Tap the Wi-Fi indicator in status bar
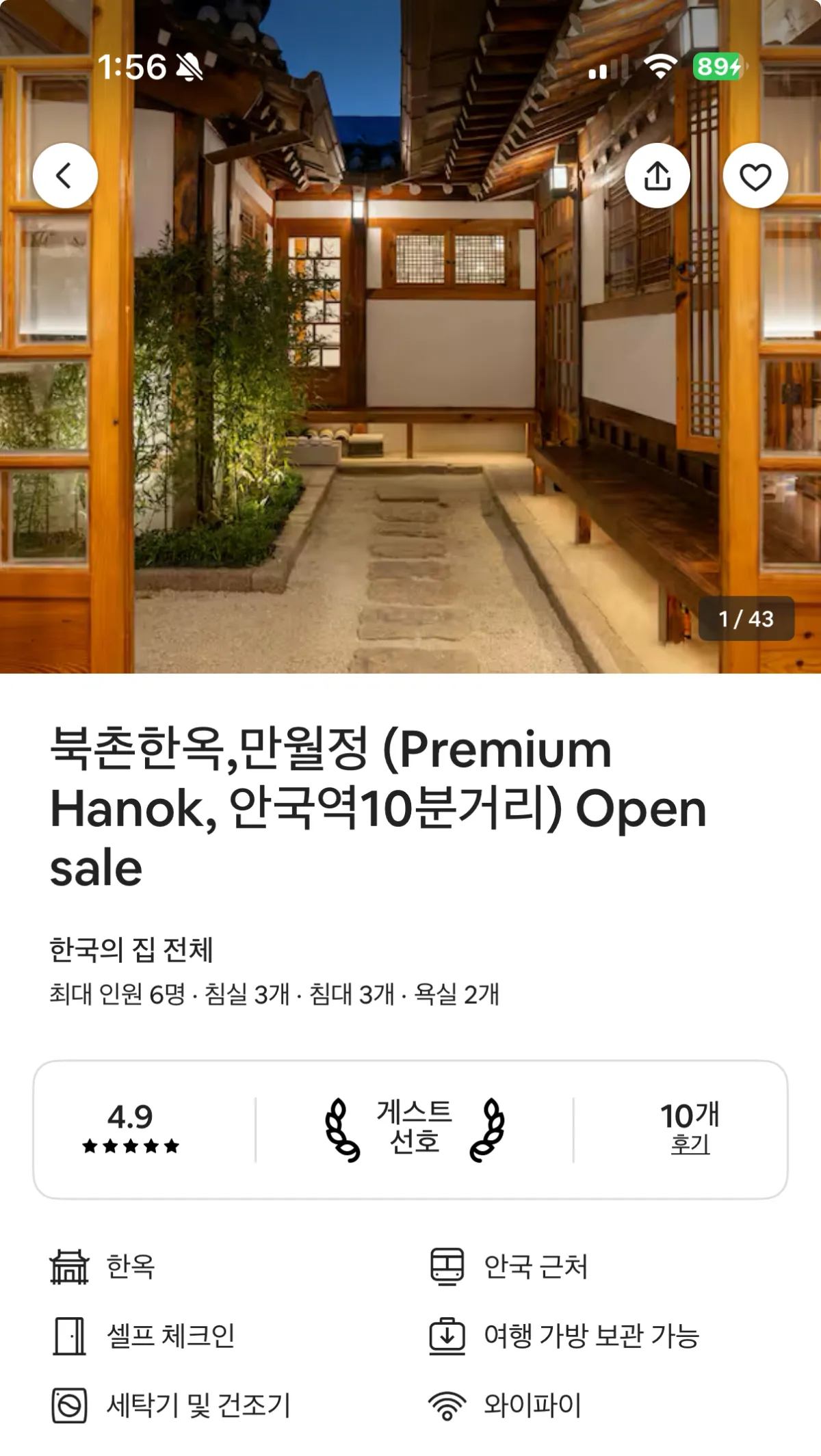 click(659, 67)
